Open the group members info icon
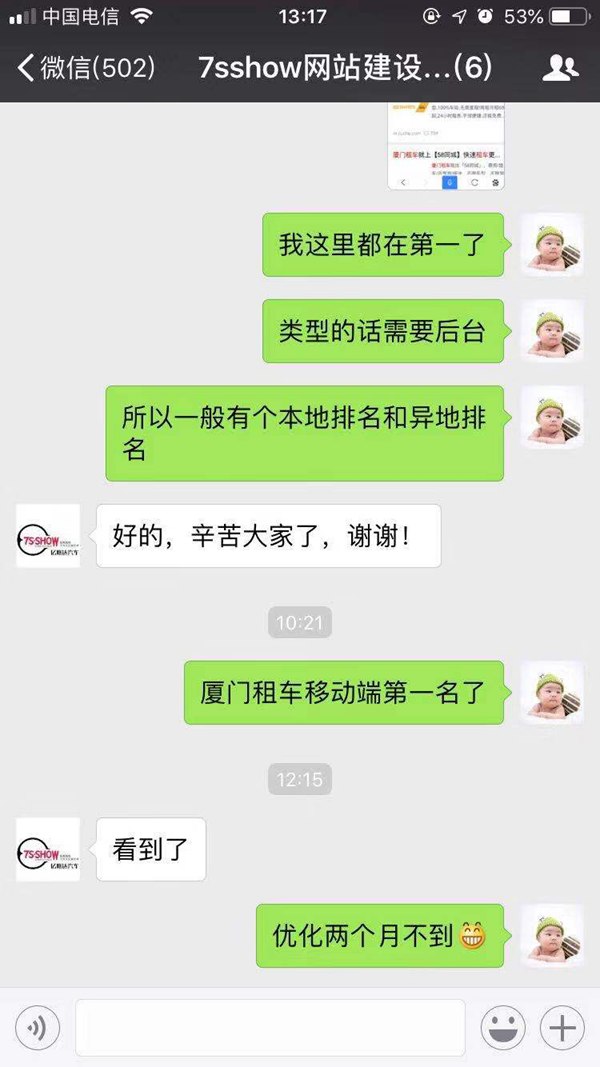Image resolution: width=600 pixels, height=1067 pixels. (x=560, y=68)
